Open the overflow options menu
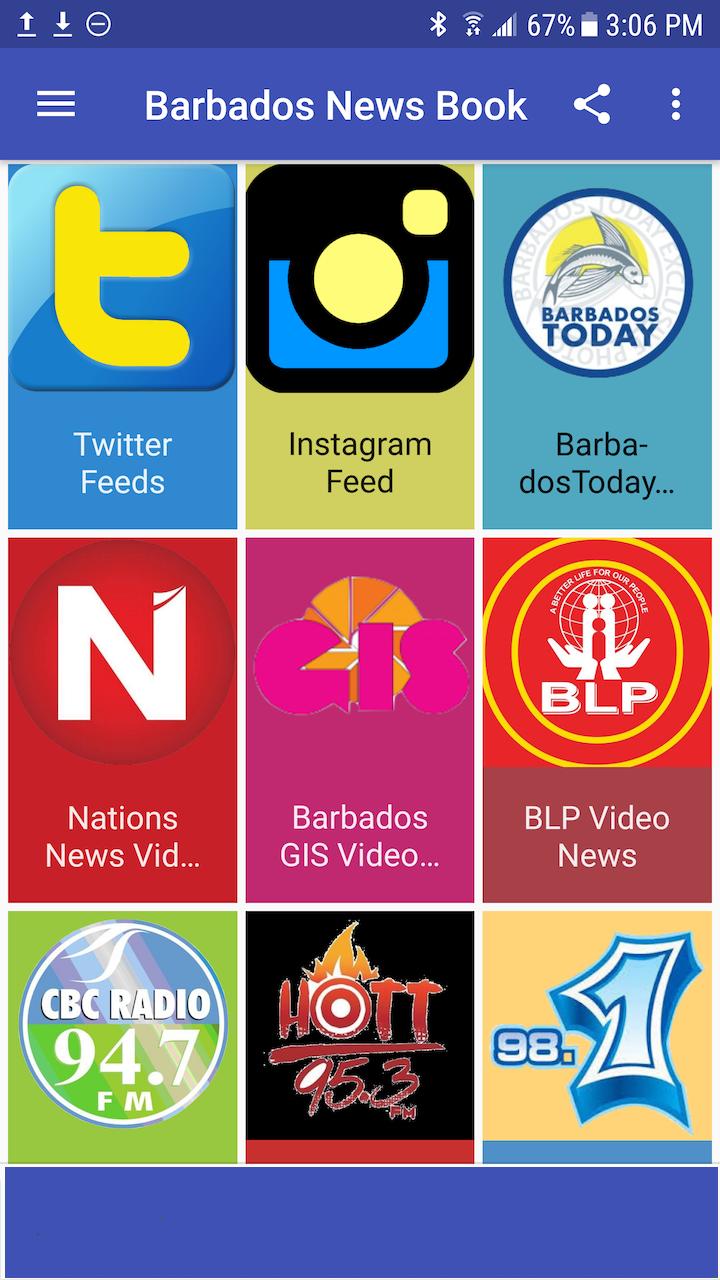 click(676, 105)
